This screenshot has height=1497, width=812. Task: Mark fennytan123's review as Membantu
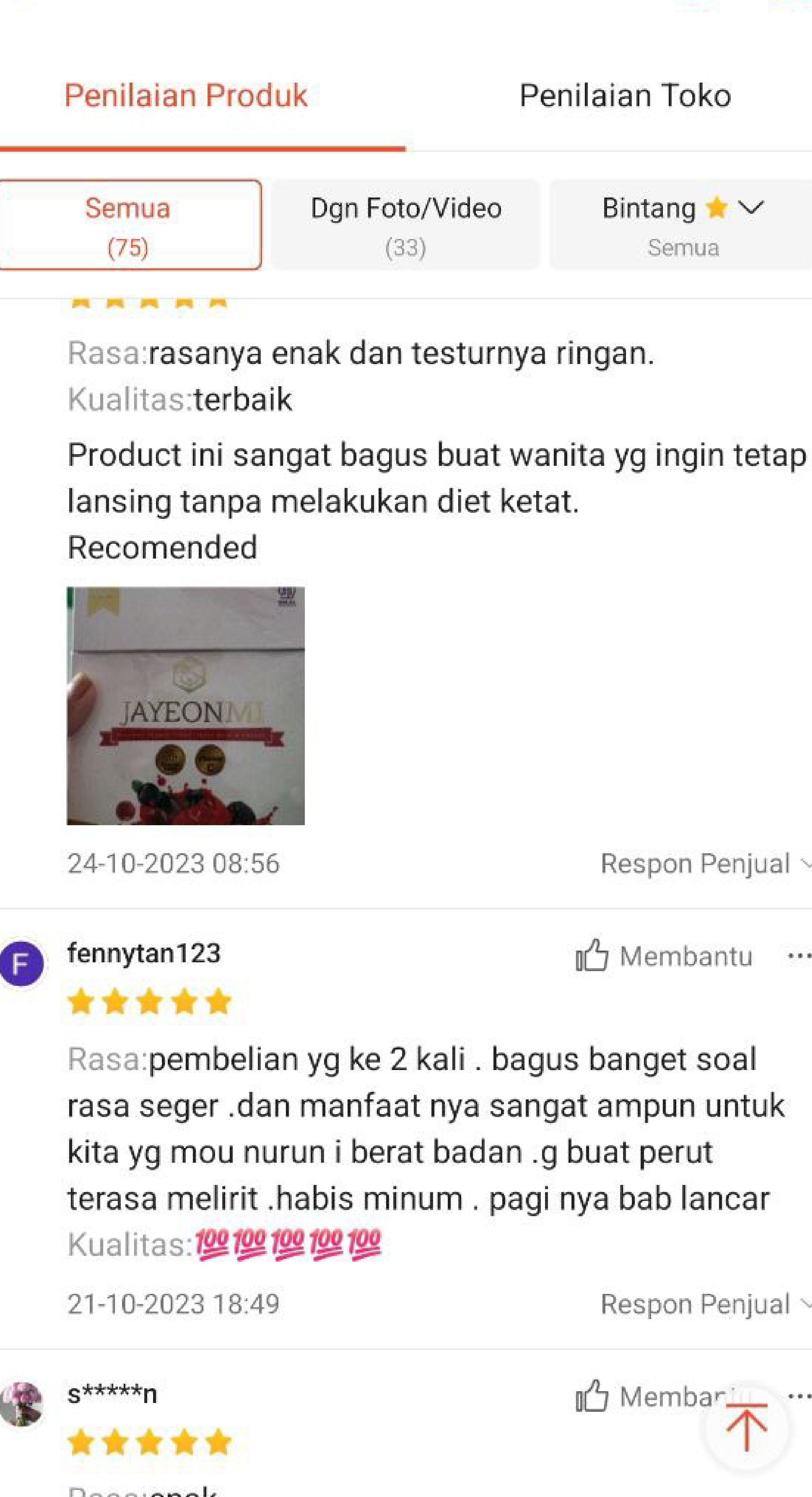[x=663, y=956]
